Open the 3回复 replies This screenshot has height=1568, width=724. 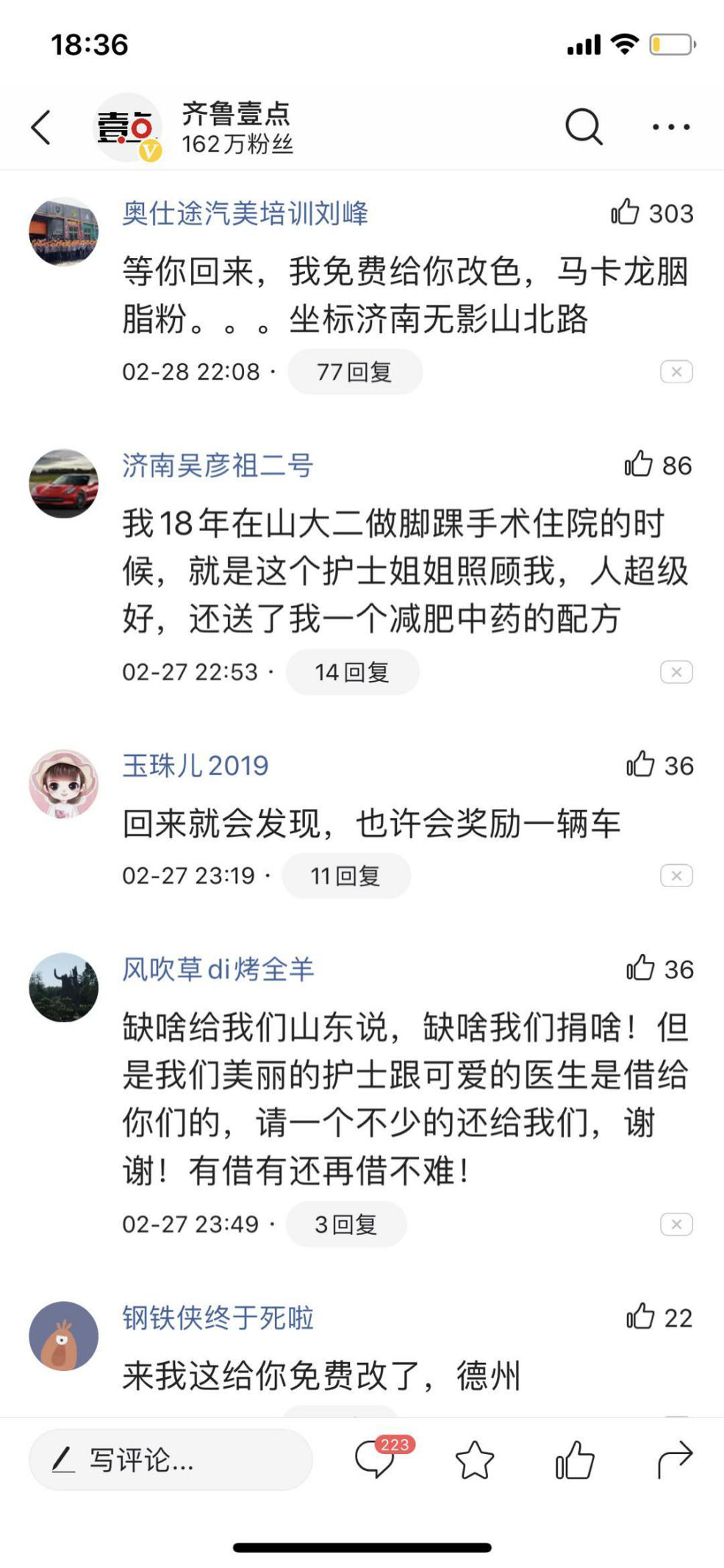[345, 1225]
